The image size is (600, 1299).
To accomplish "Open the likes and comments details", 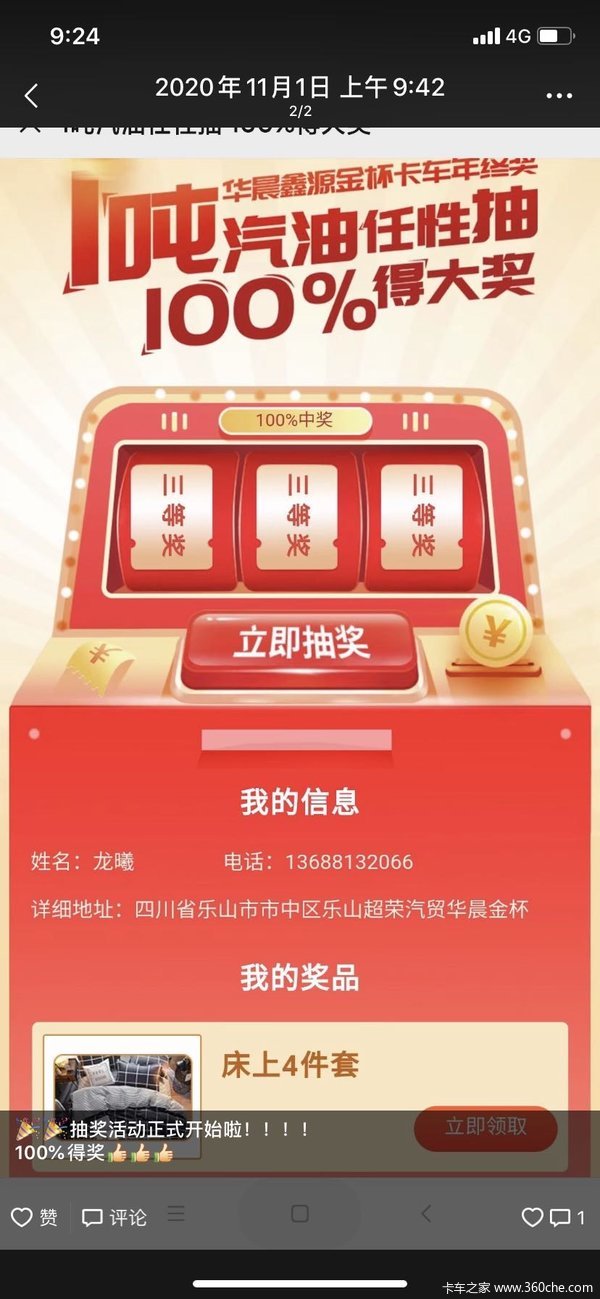I will coord(554,1217).
